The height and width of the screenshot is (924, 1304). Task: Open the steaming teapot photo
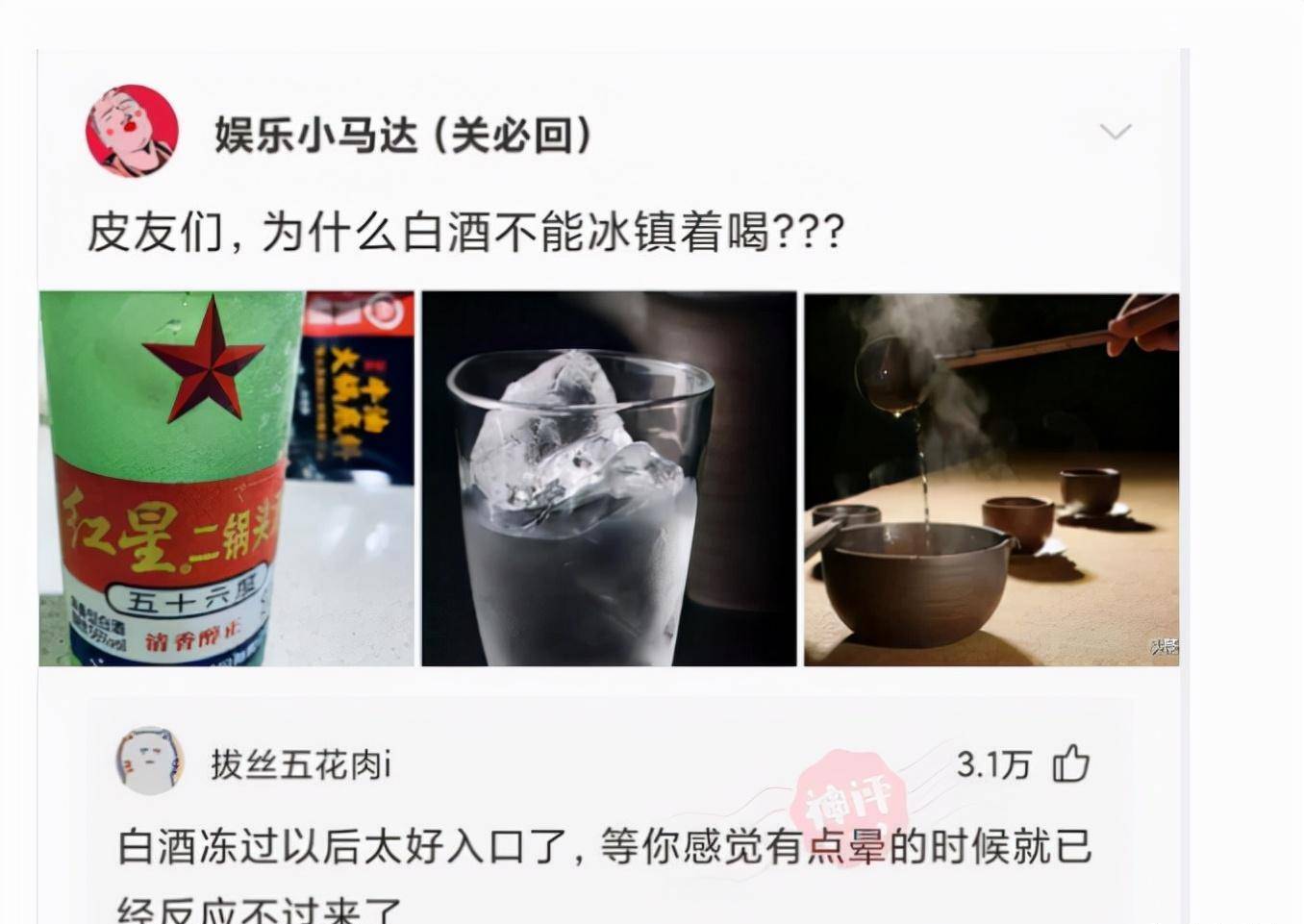pyautogui.click(x=991, y=478)
